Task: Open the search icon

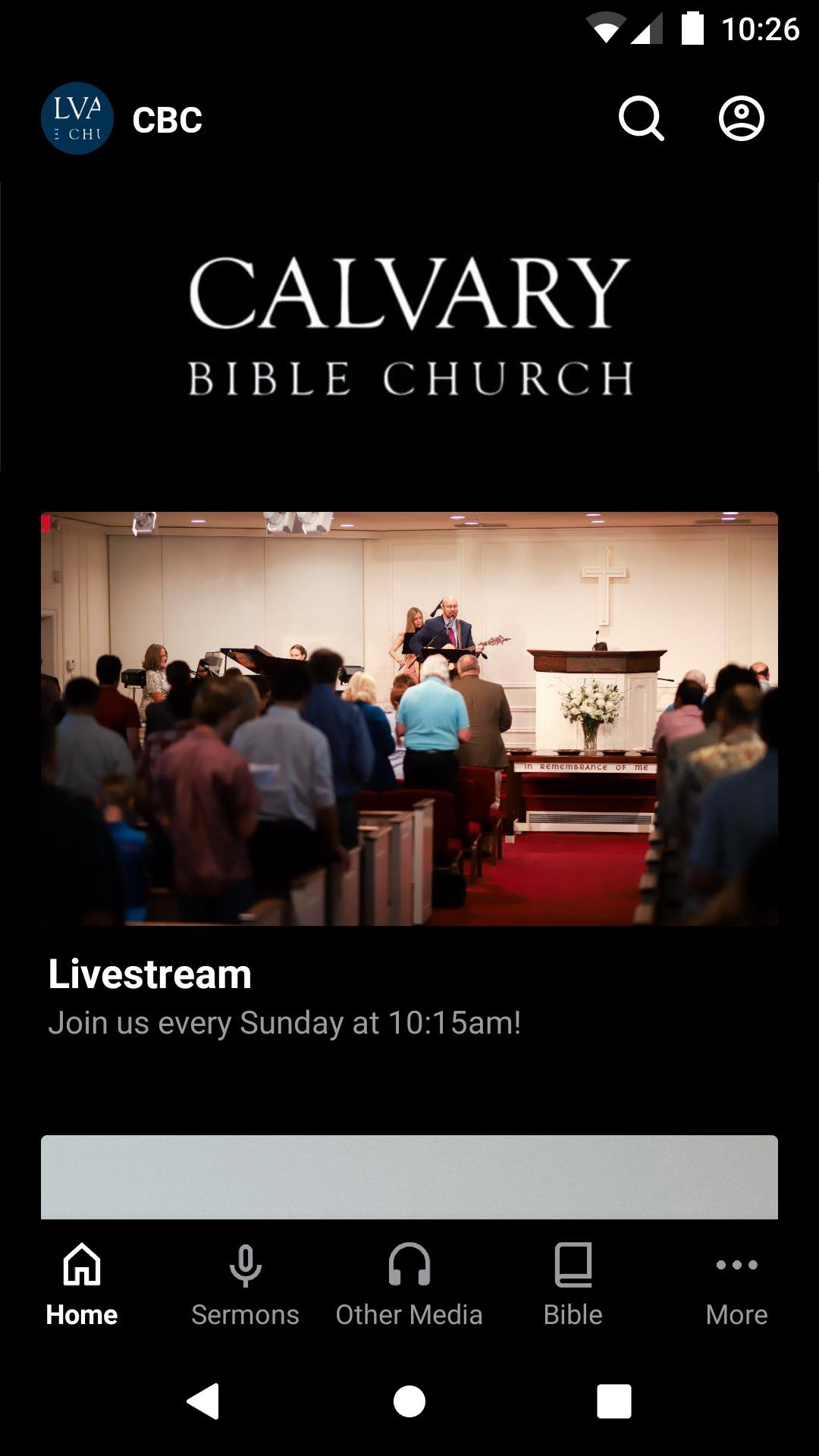Action: 641,119
